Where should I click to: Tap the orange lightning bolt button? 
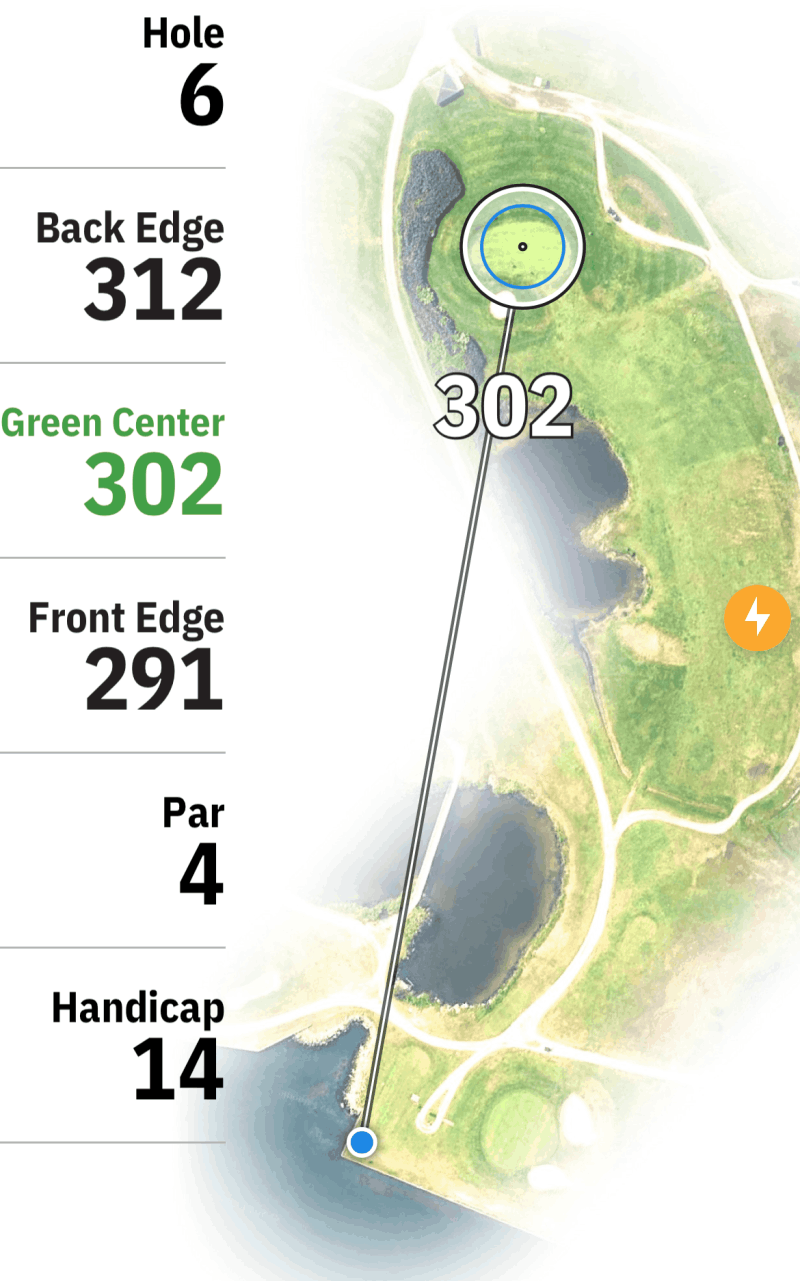coord(757,618)
